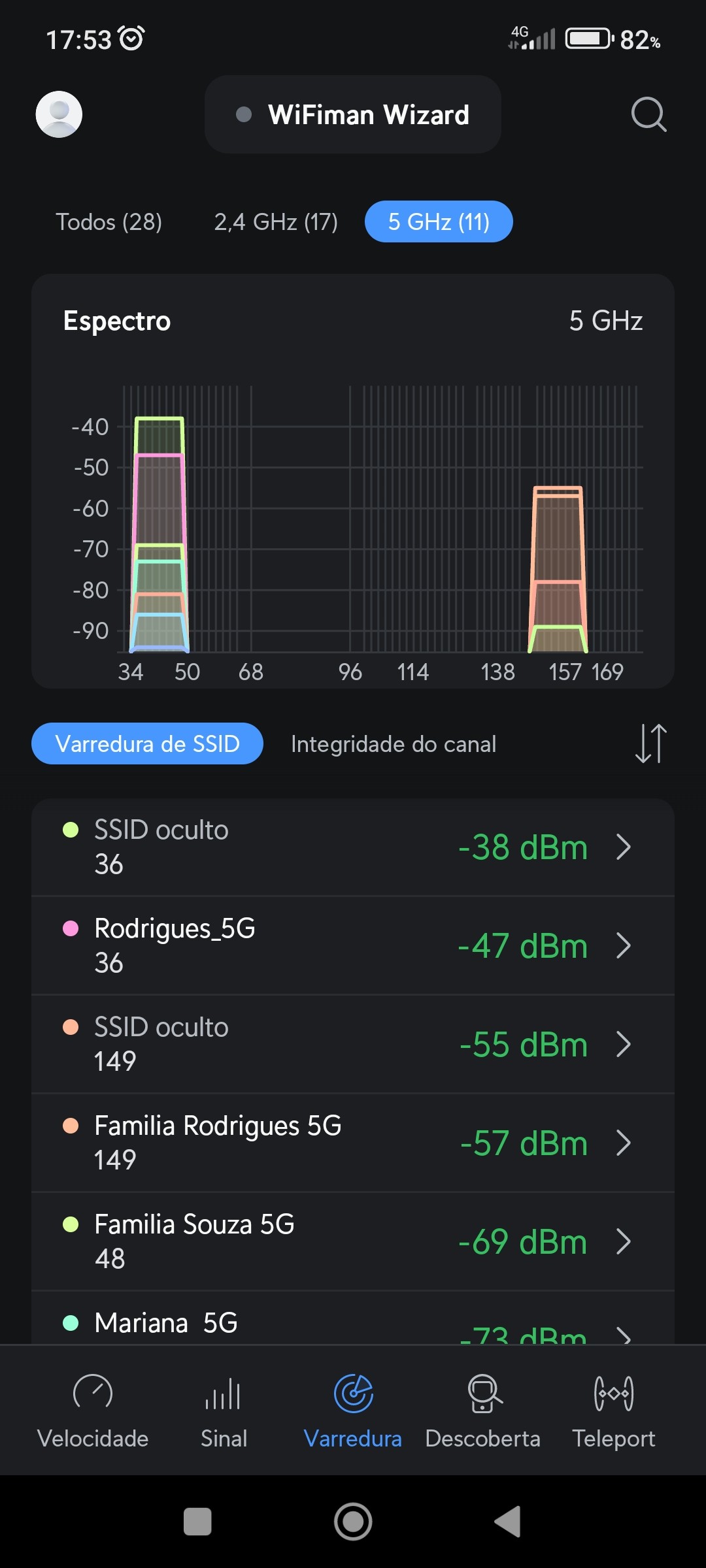Tap the sort arrows icon
Image resolution: width=706 pixels, height=1568 pixels.
point(650,743)
